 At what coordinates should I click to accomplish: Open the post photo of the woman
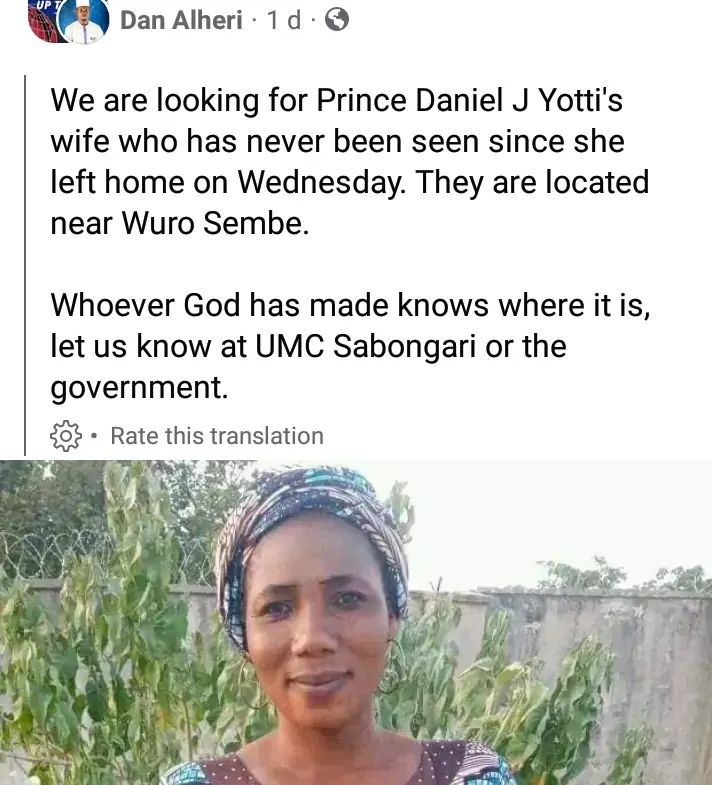(x=356, y=622)
